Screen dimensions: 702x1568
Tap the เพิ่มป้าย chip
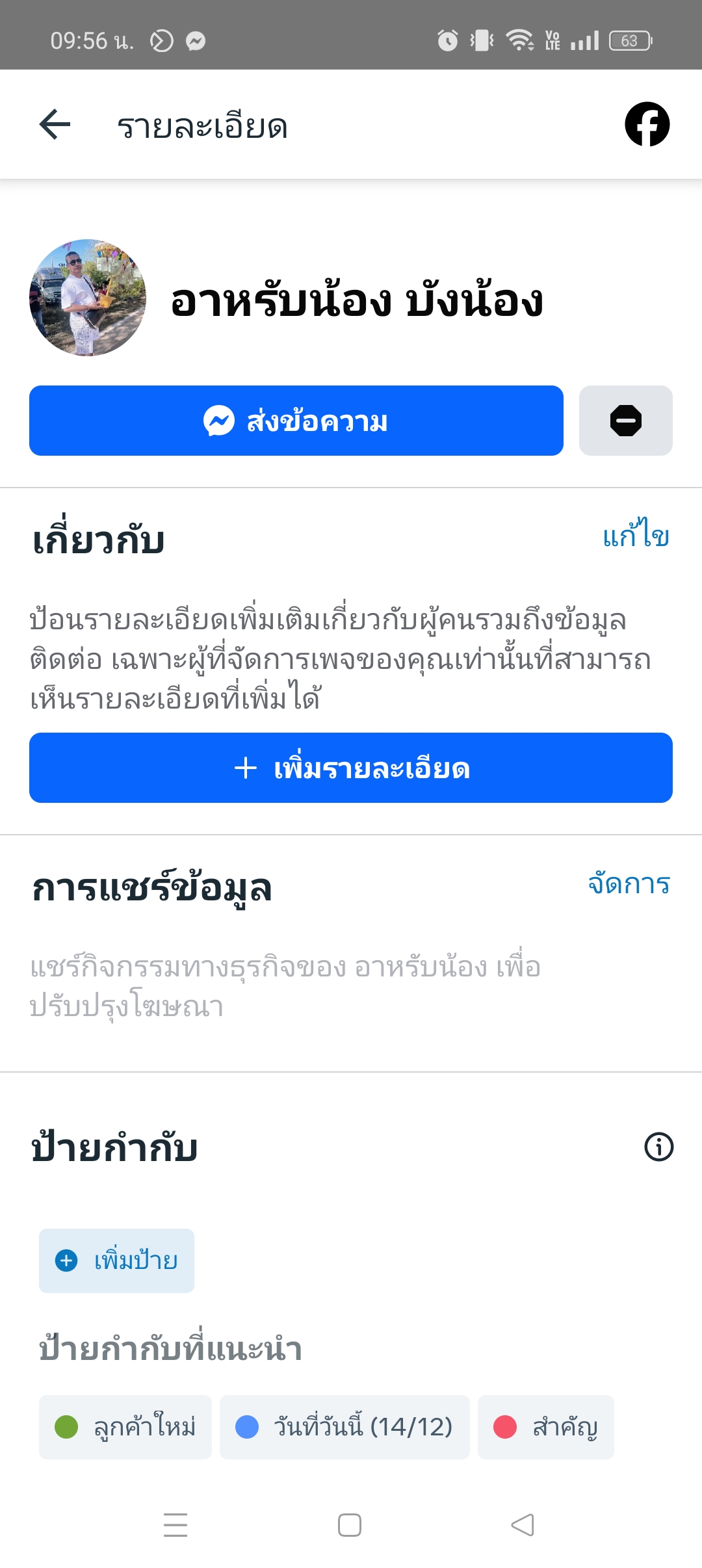[x=117, y=1261]
